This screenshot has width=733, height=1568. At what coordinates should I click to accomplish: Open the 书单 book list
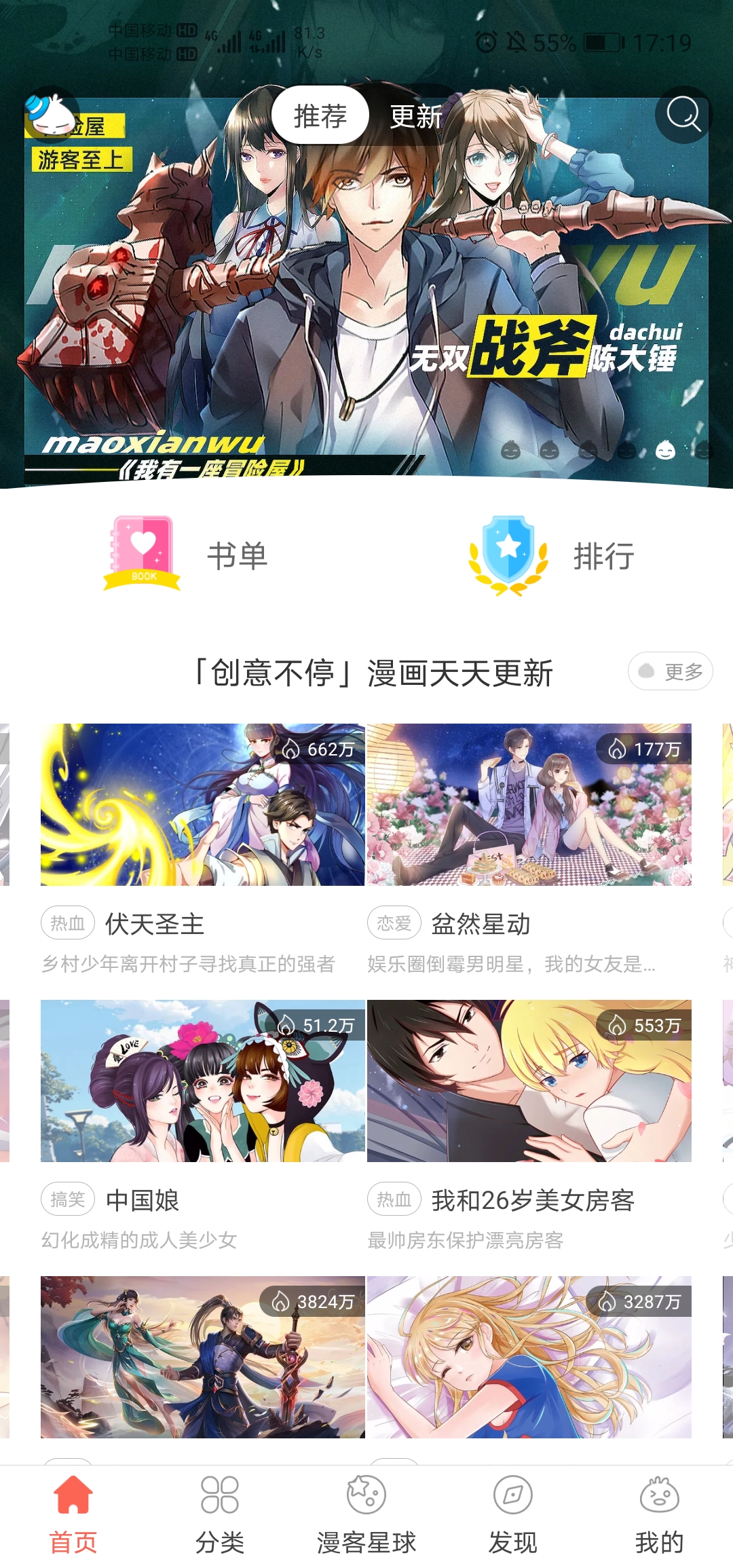pos(187,555)
